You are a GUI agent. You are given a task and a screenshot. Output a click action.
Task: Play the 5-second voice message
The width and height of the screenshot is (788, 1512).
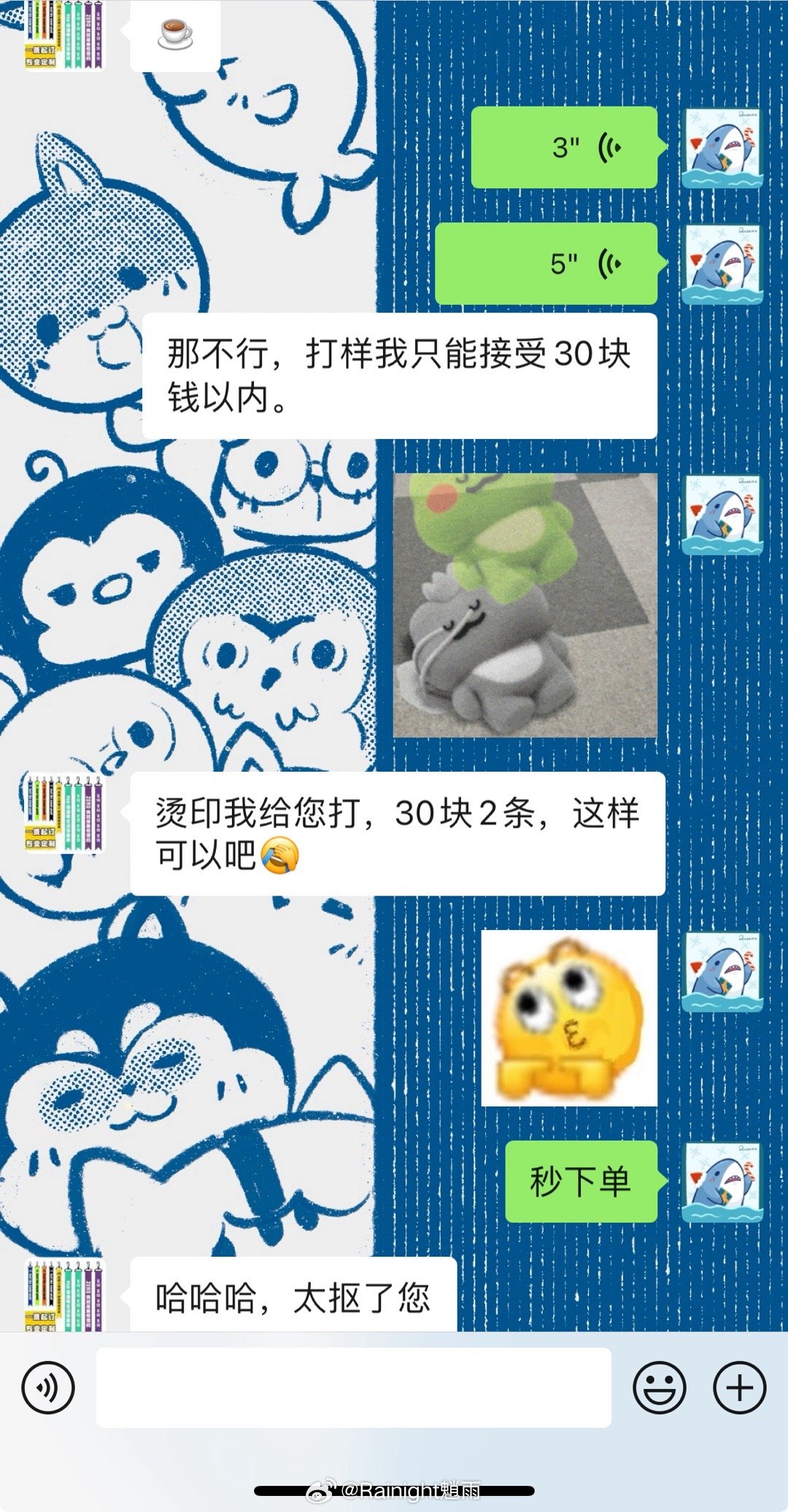pyautogui.click(x=546, y=263)
